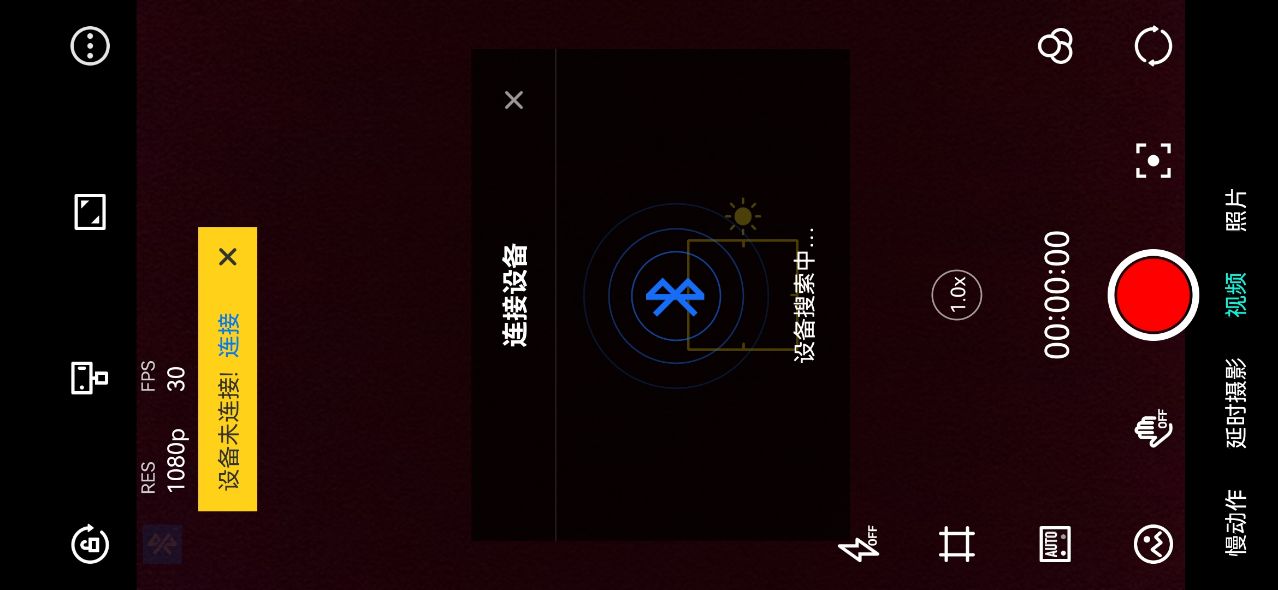Close the 连接设备 dialog
1278x590 pixels.
point(514,100)
